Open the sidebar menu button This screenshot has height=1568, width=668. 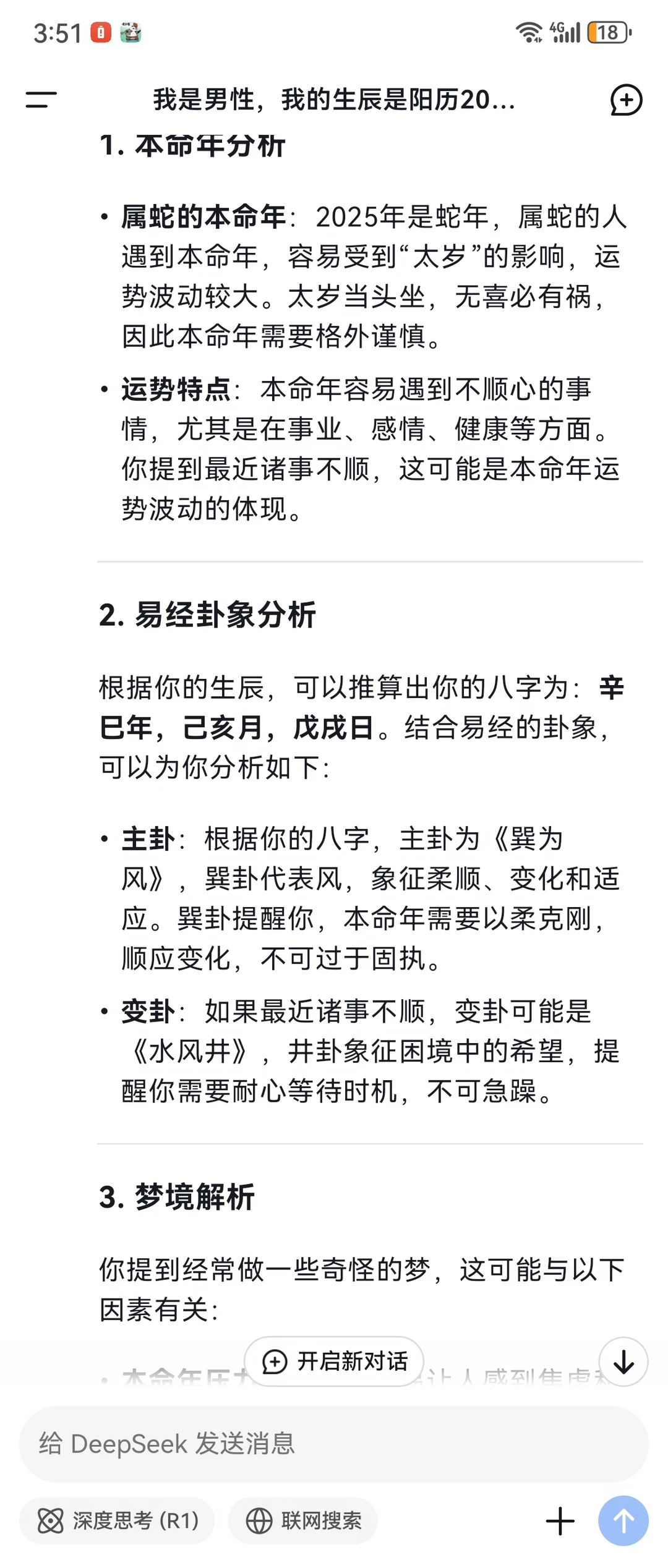click(41, 100)
